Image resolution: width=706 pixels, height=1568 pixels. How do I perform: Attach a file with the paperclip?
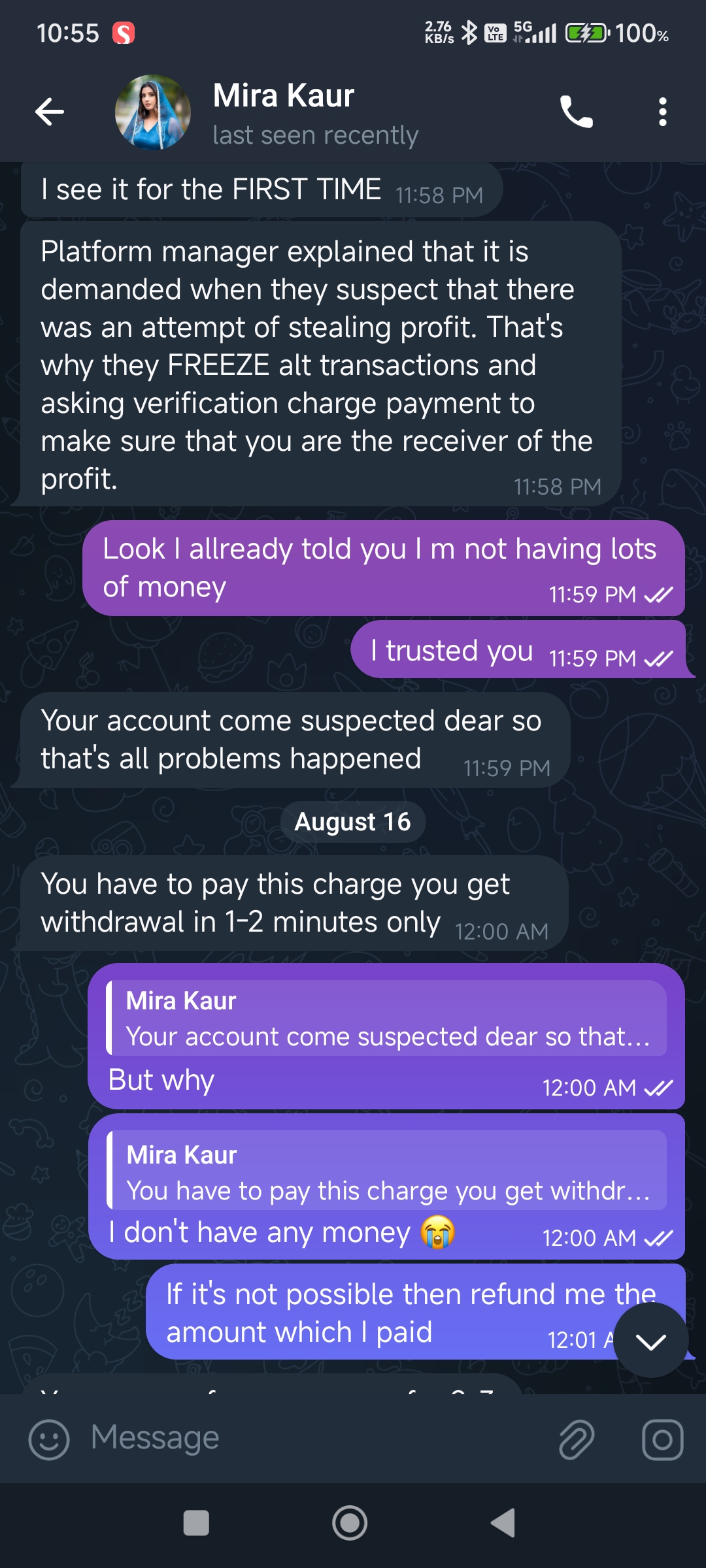577,1439
